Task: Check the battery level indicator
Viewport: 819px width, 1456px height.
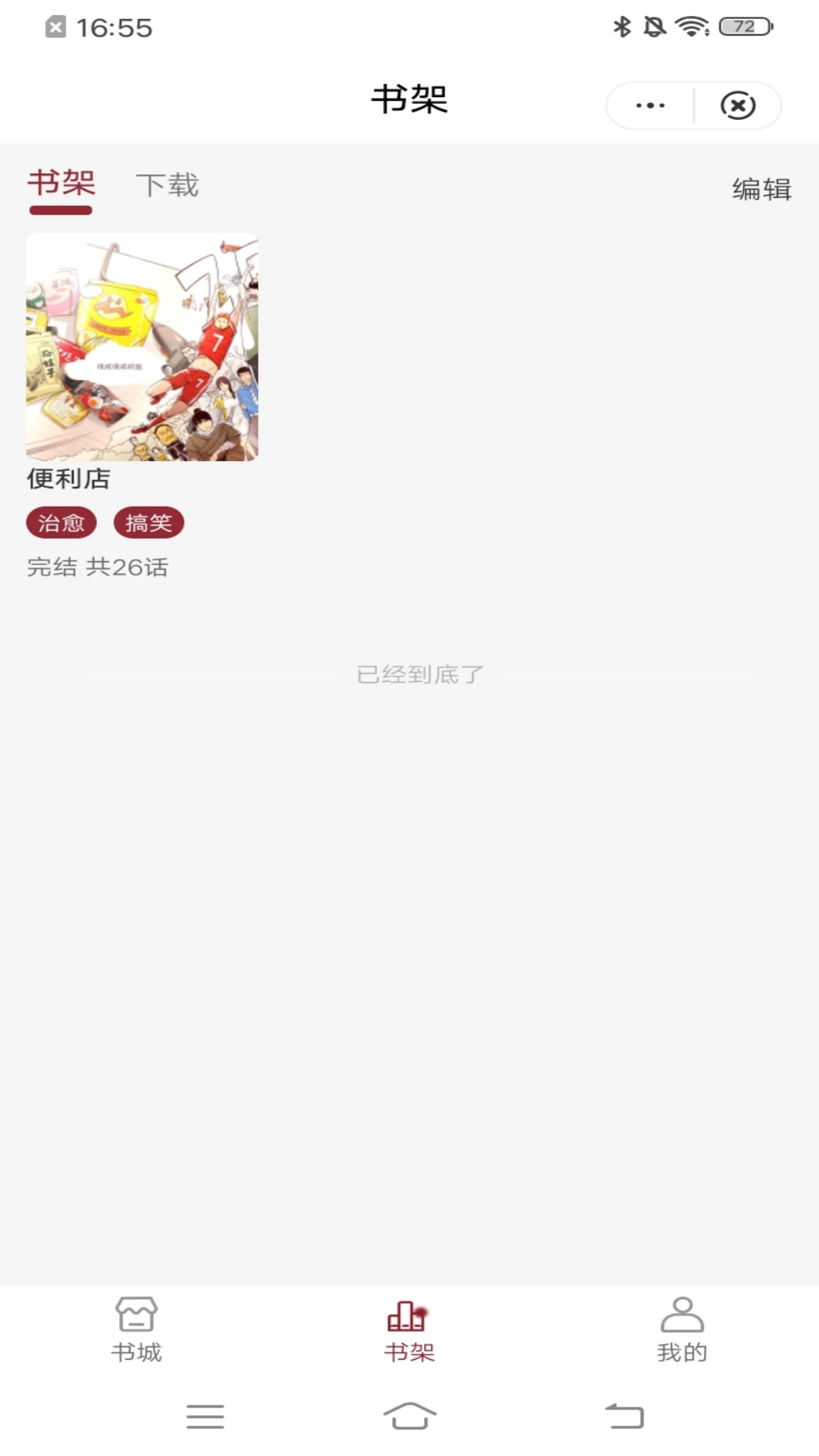Action: [x=739, y=25]
